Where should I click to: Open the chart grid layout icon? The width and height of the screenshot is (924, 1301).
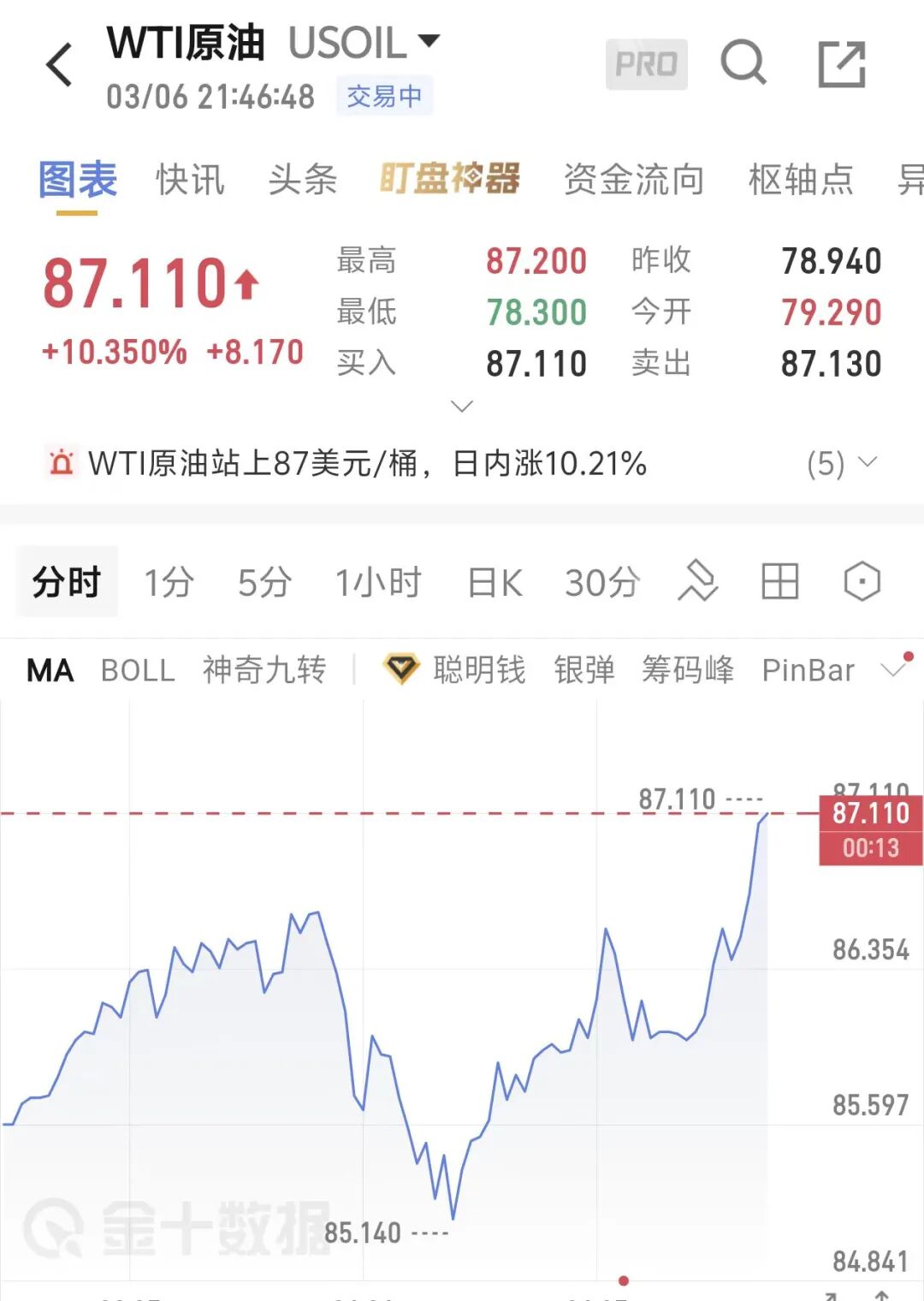(779, 581)
